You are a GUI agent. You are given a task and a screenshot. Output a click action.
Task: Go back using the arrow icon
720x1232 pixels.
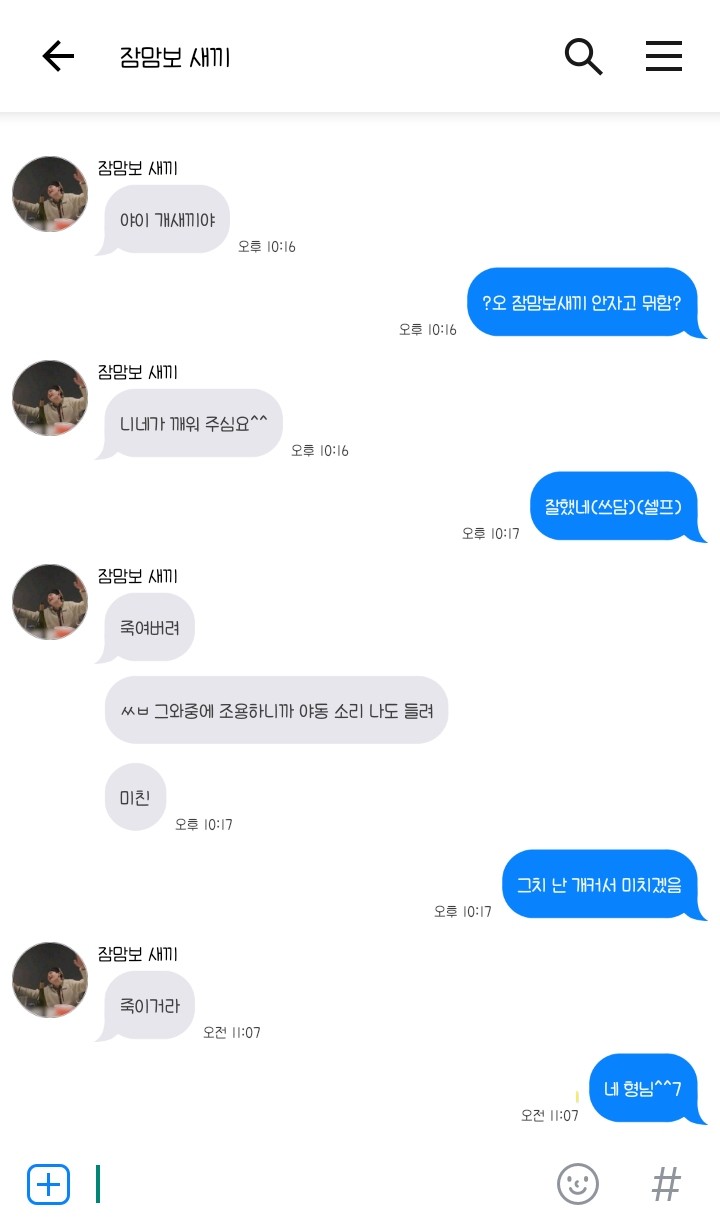click(x=58, y=56)
